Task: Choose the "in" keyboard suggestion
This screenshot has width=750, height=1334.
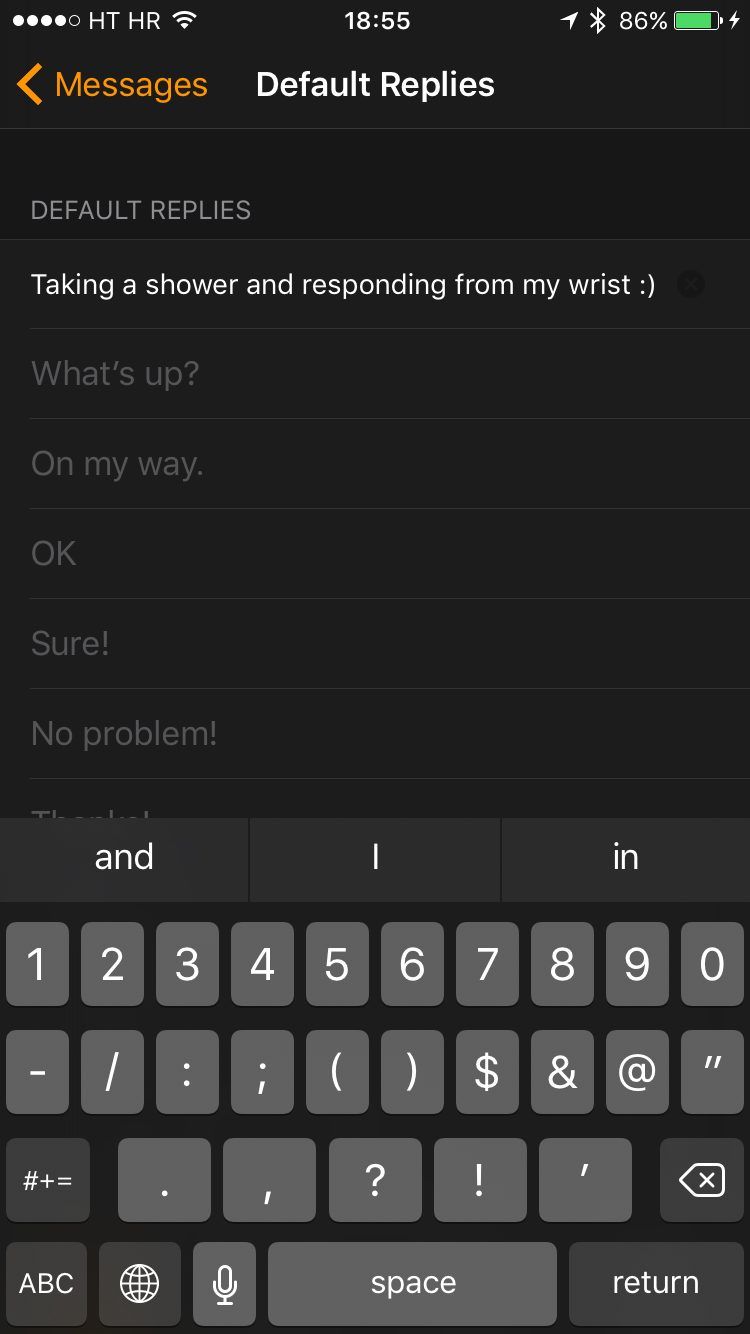Action: 626,858
